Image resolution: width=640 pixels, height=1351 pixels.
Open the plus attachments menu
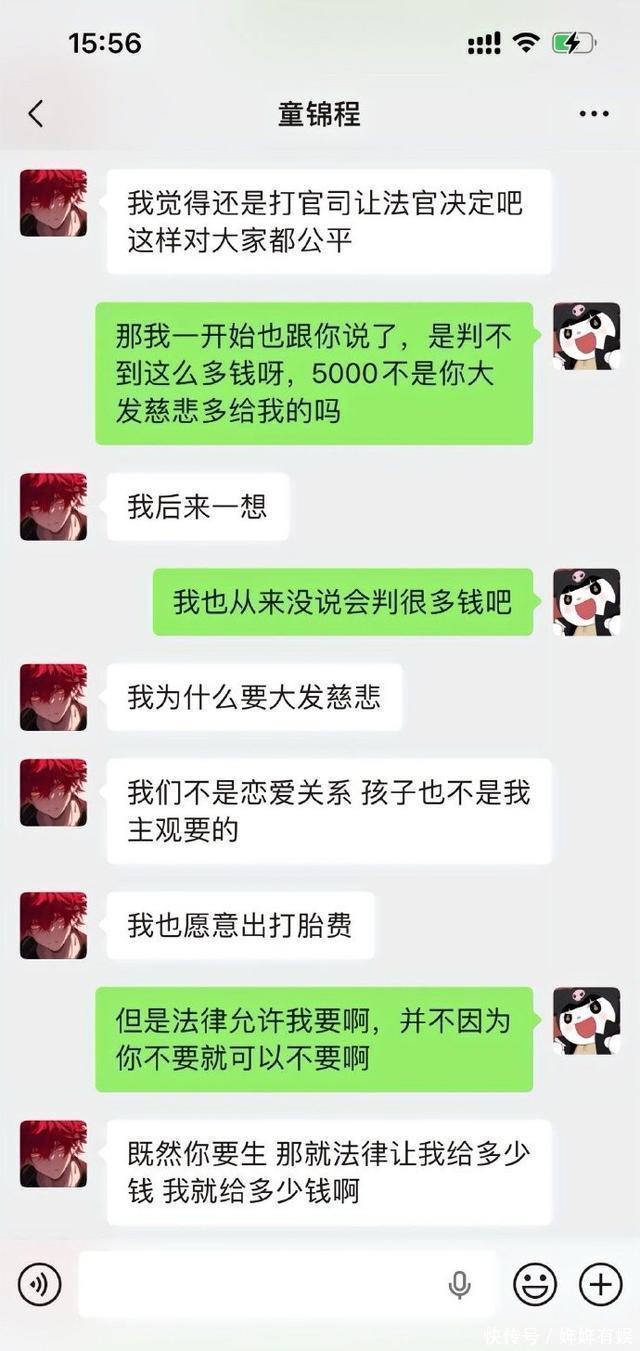point(601,1284)
